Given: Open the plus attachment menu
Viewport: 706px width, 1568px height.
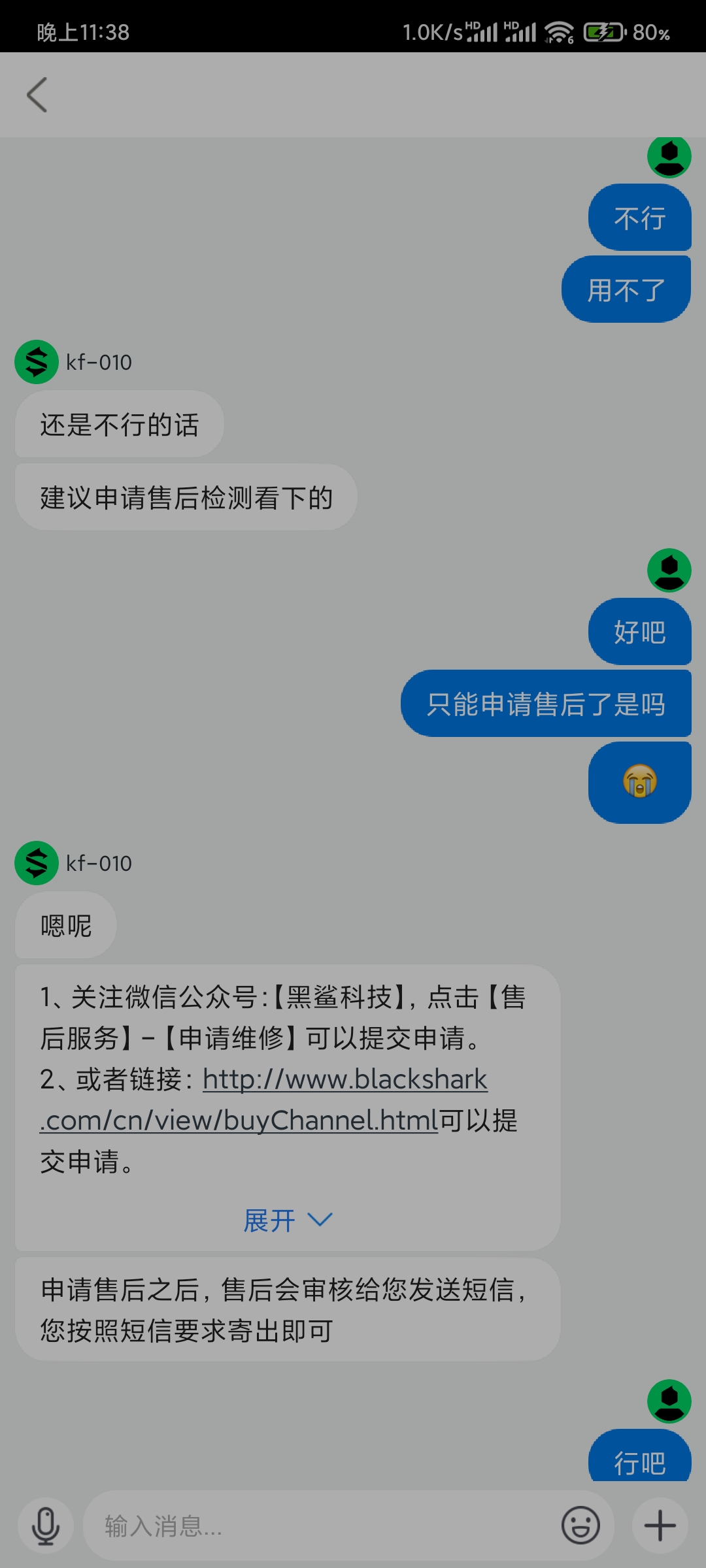Looking at the screenshot, I should click(x=660, y=1526).
